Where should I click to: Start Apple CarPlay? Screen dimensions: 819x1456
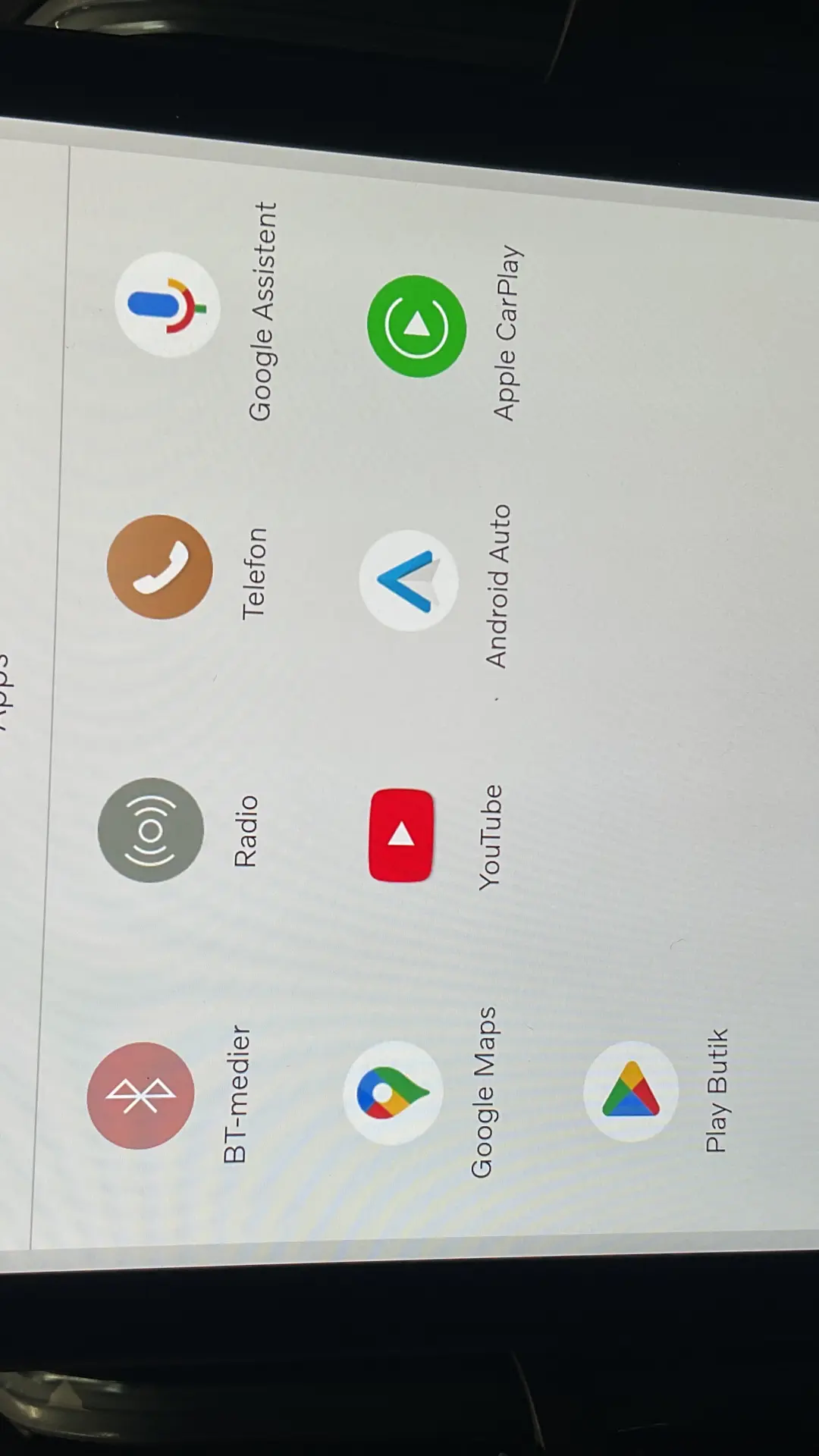point(416,326)
